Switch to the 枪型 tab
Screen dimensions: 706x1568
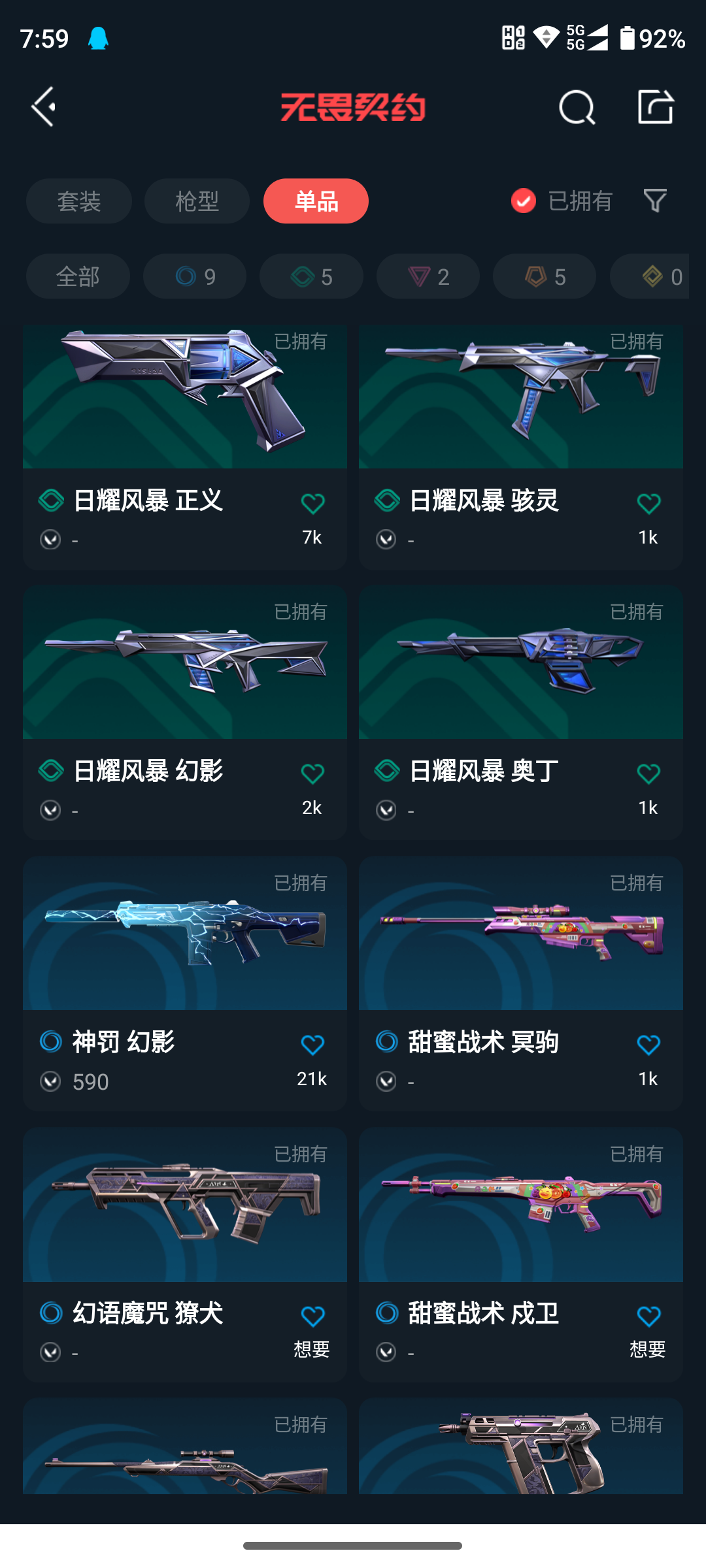coord(197,201)
